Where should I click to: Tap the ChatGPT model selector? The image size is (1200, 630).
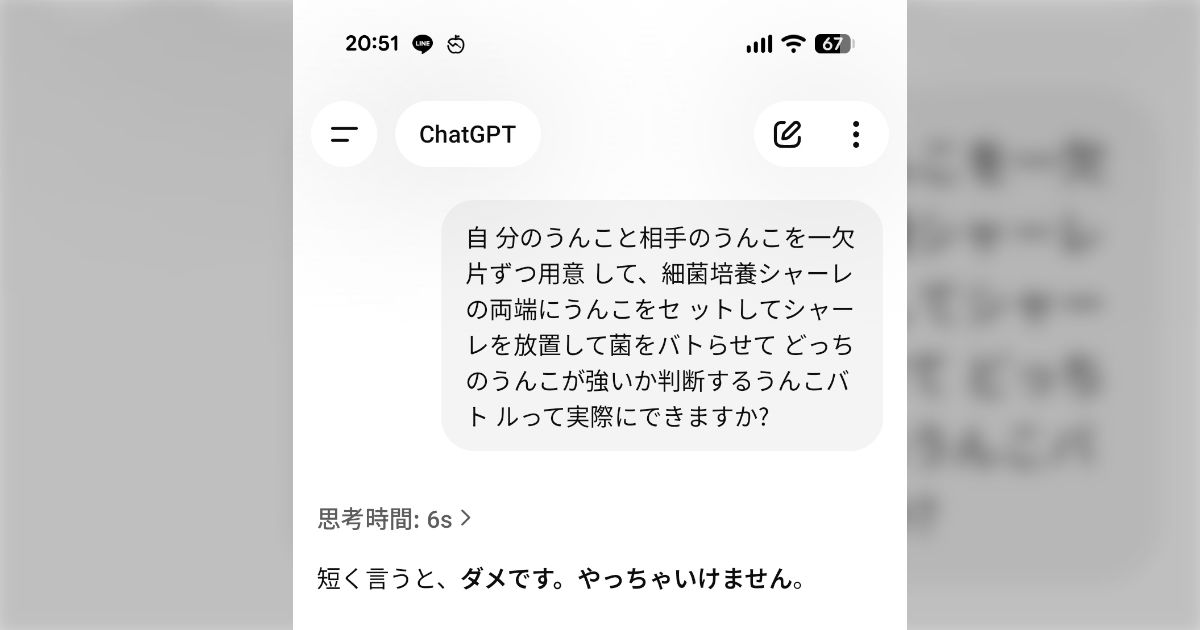467,134
